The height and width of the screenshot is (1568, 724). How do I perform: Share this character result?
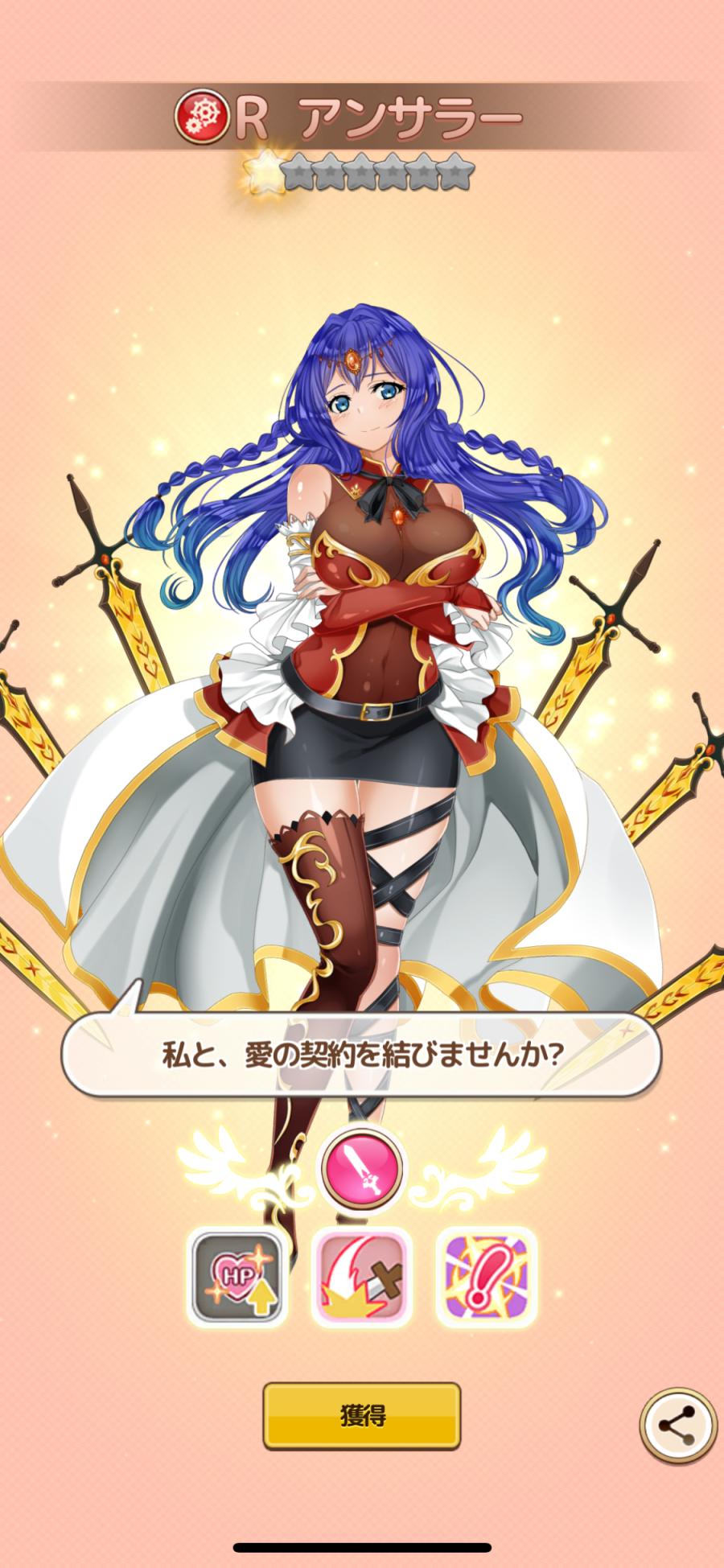click(677, 1425)
